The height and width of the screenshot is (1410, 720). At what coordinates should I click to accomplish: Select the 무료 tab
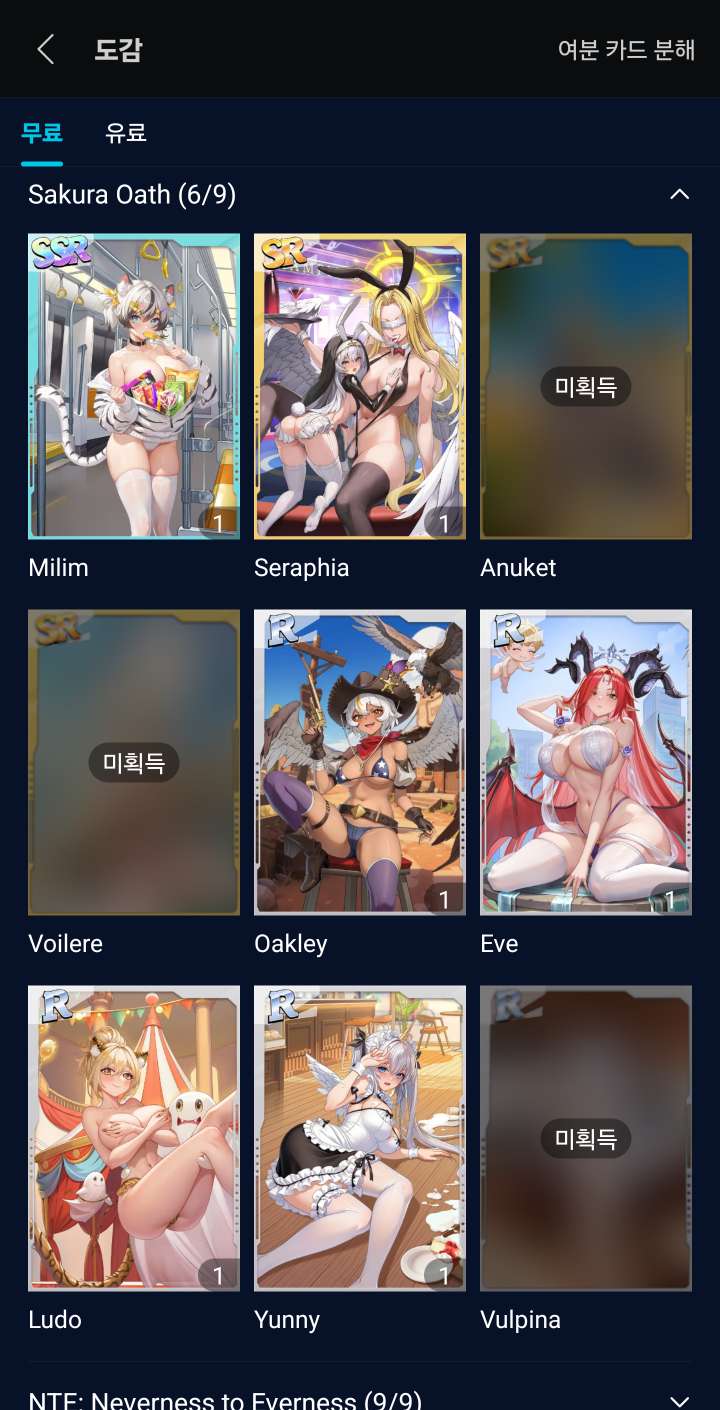point(42,132)
